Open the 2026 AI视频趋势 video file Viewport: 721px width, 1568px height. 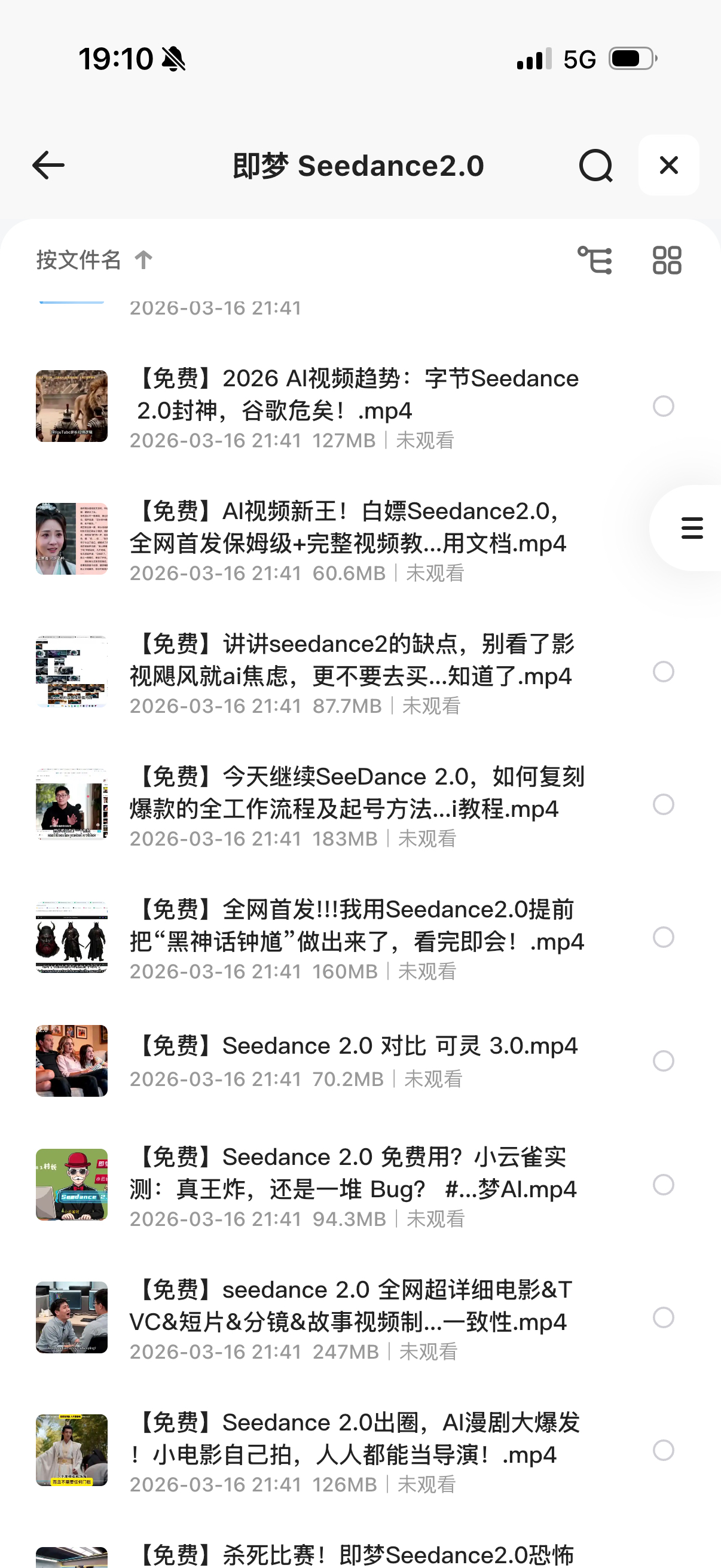point(356,395)
